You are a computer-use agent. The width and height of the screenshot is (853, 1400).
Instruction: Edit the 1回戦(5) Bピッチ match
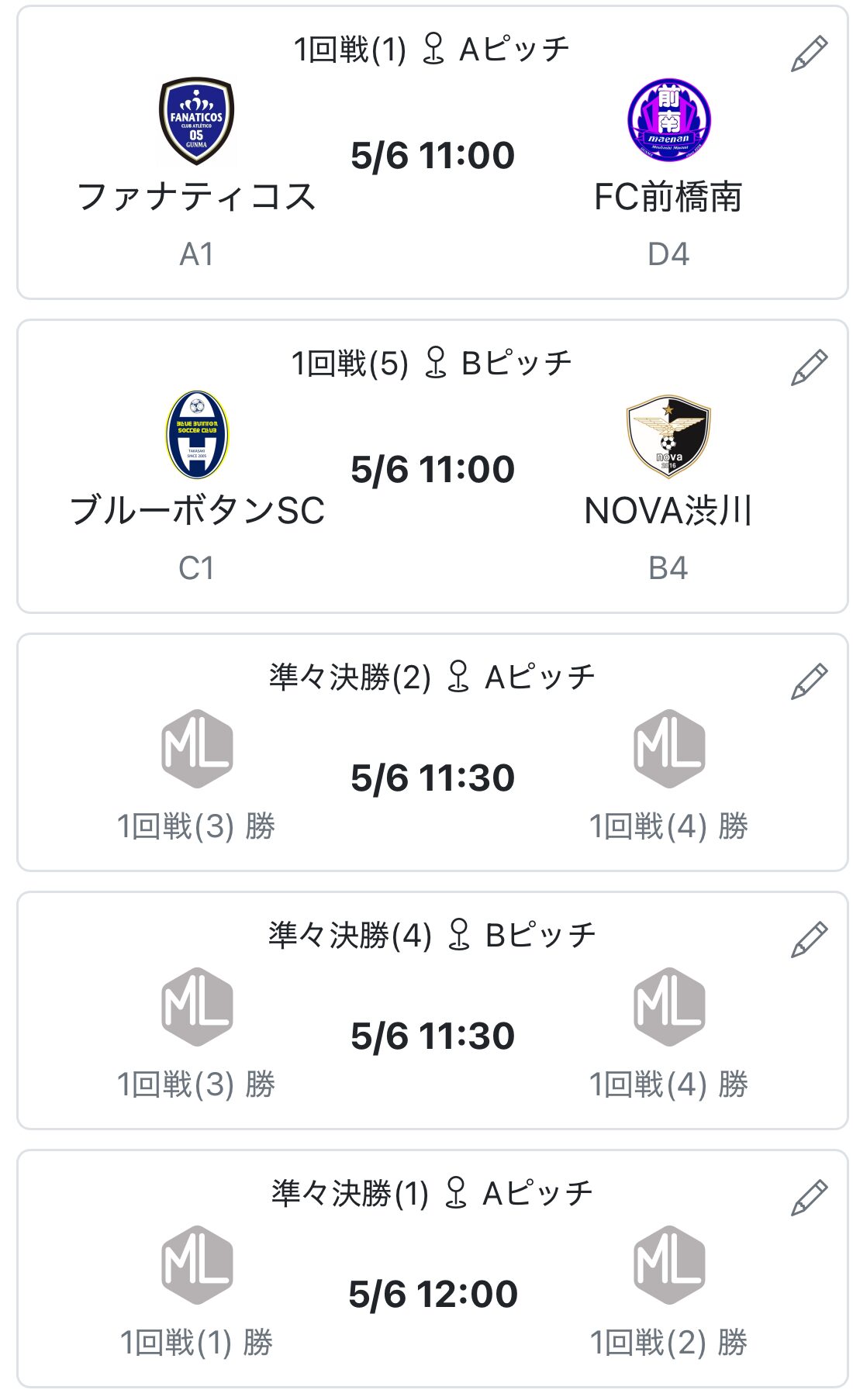pos(809,367)
